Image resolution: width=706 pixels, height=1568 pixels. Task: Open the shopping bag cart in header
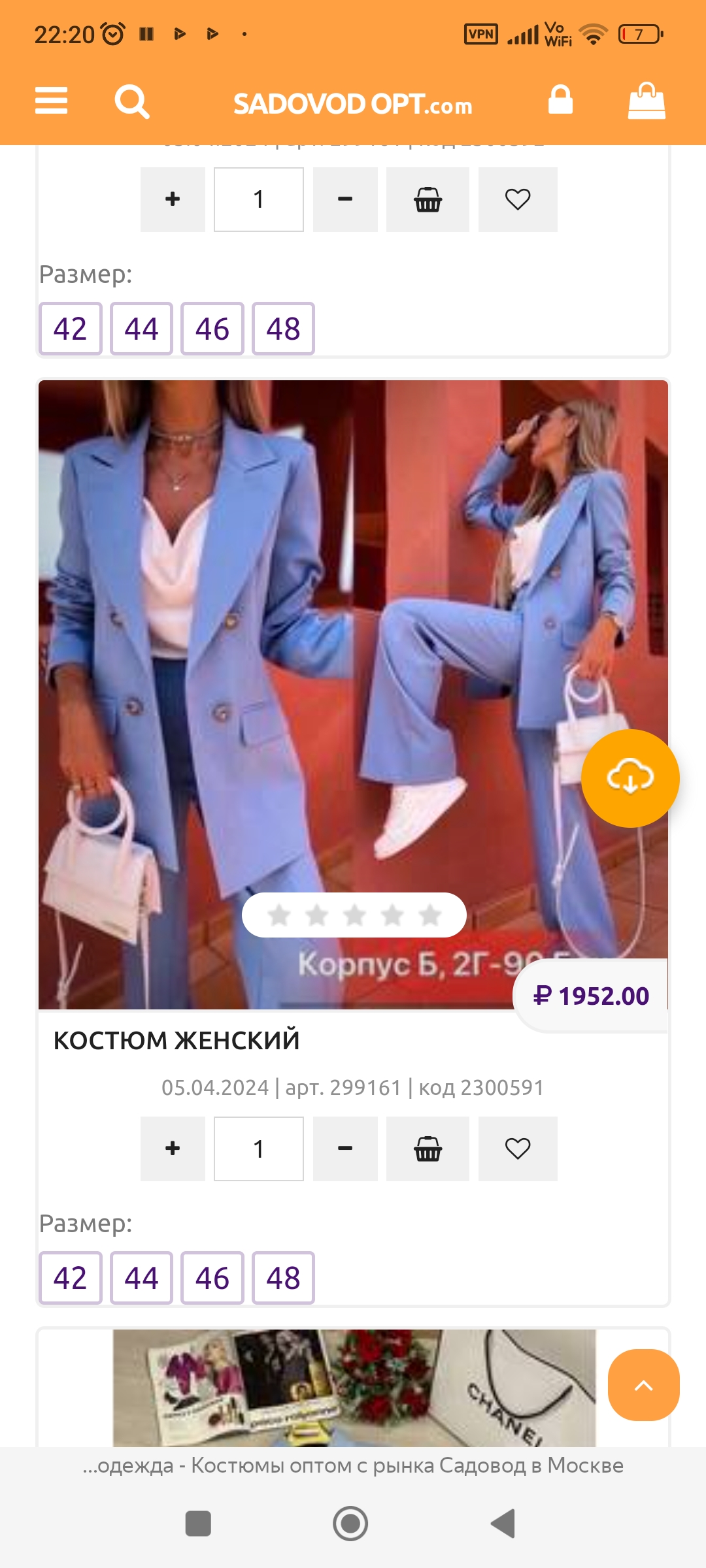[x=647, y=101]
